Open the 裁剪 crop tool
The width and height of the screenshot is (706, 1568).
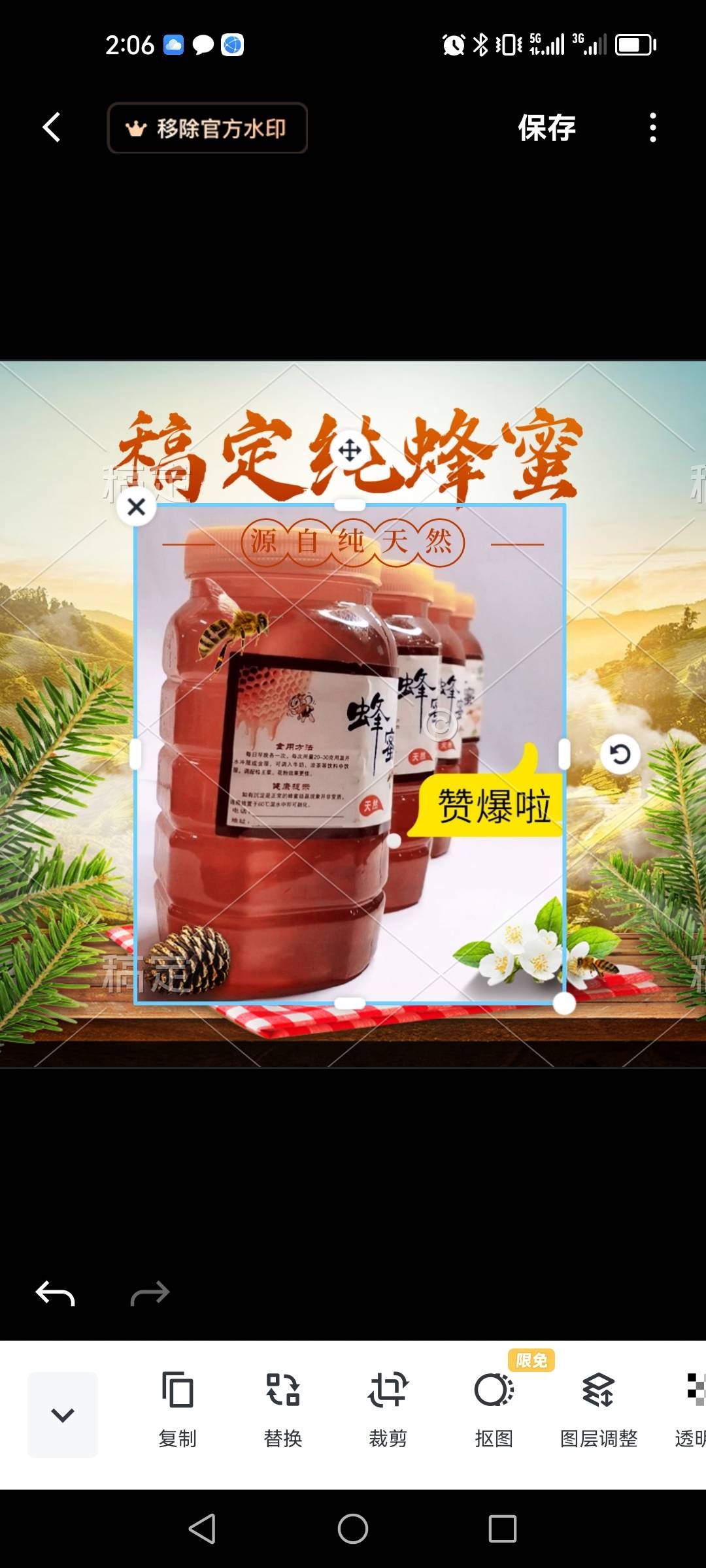pos(388,1409)
